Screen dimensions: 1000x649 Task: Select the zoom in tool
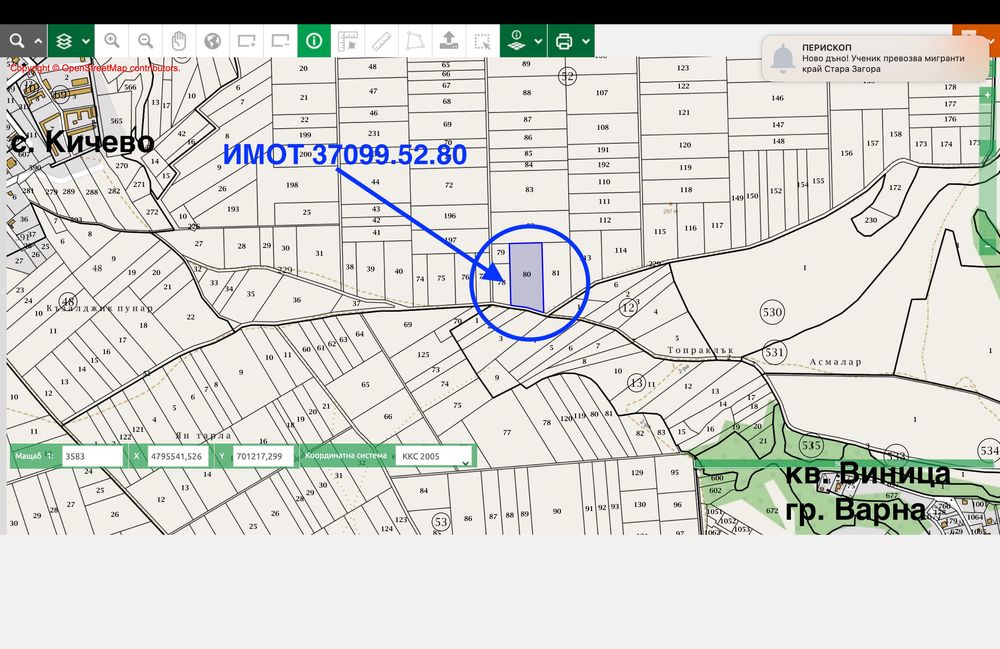click(112, 42)
